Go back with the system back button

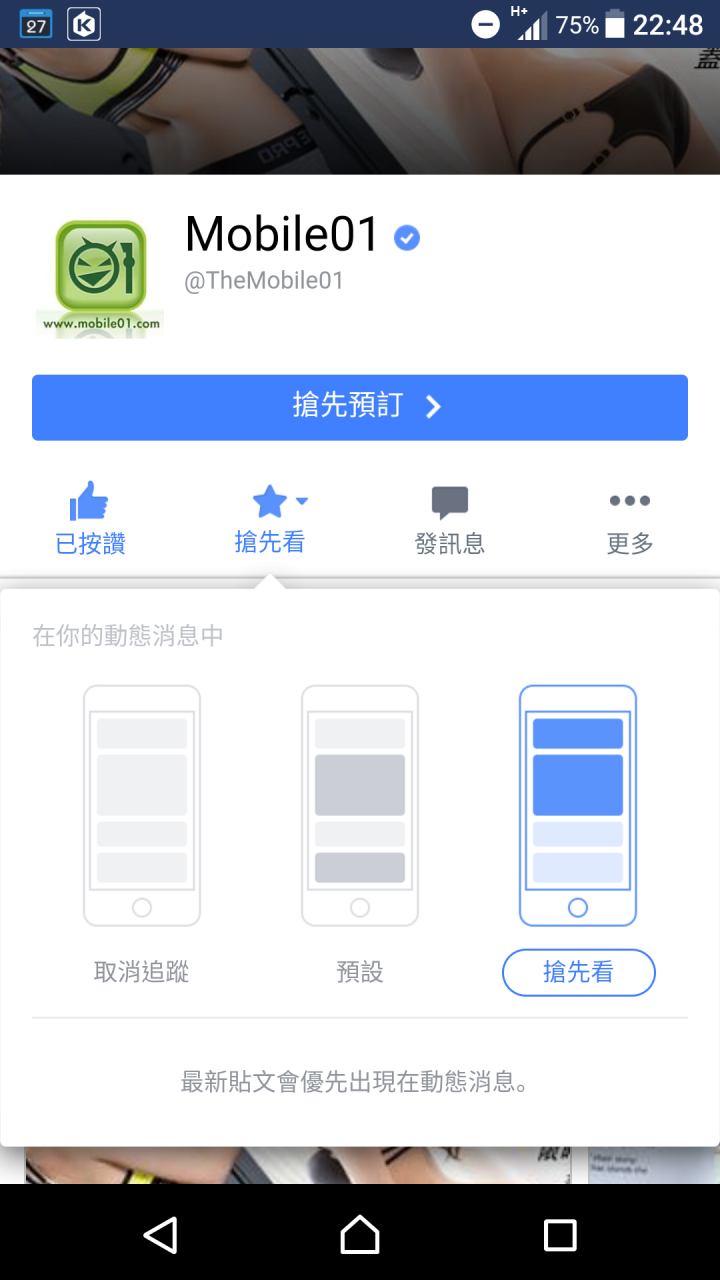click(x=161, y=1234)
